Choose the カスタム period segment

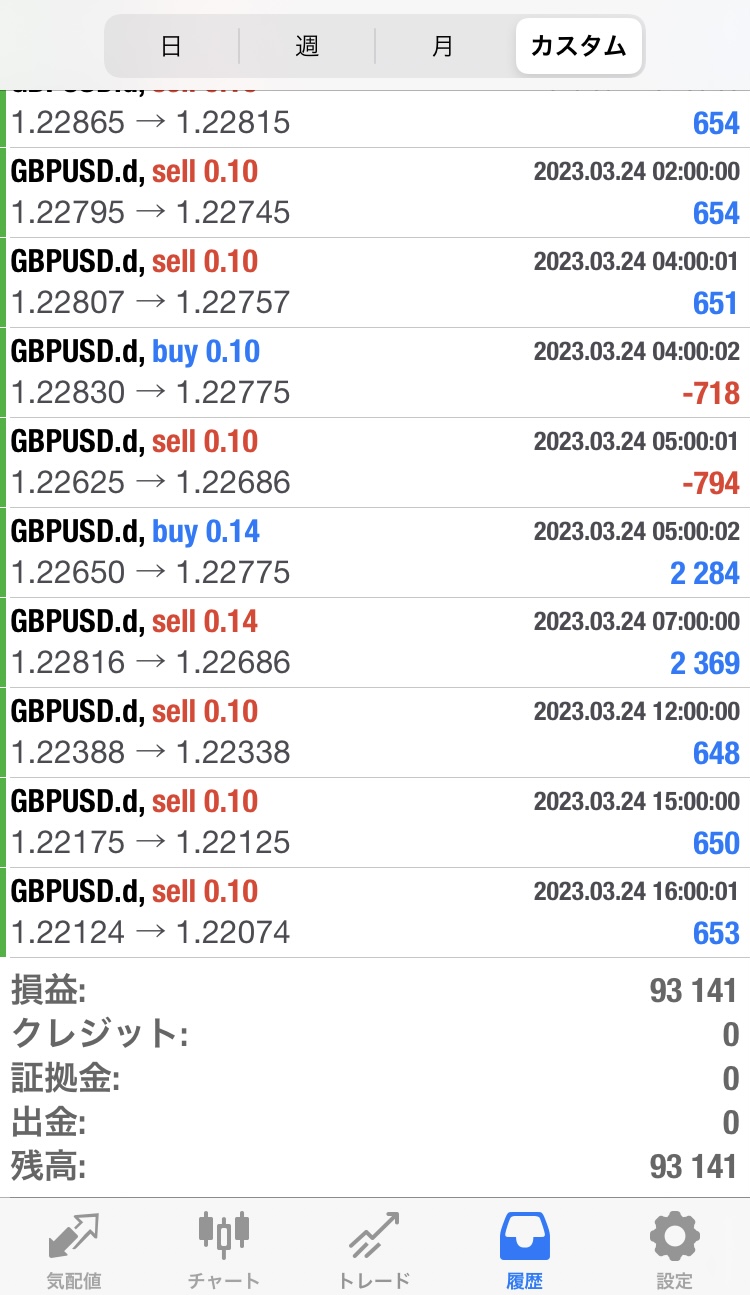pyautogui.click(x=578, y=46)
